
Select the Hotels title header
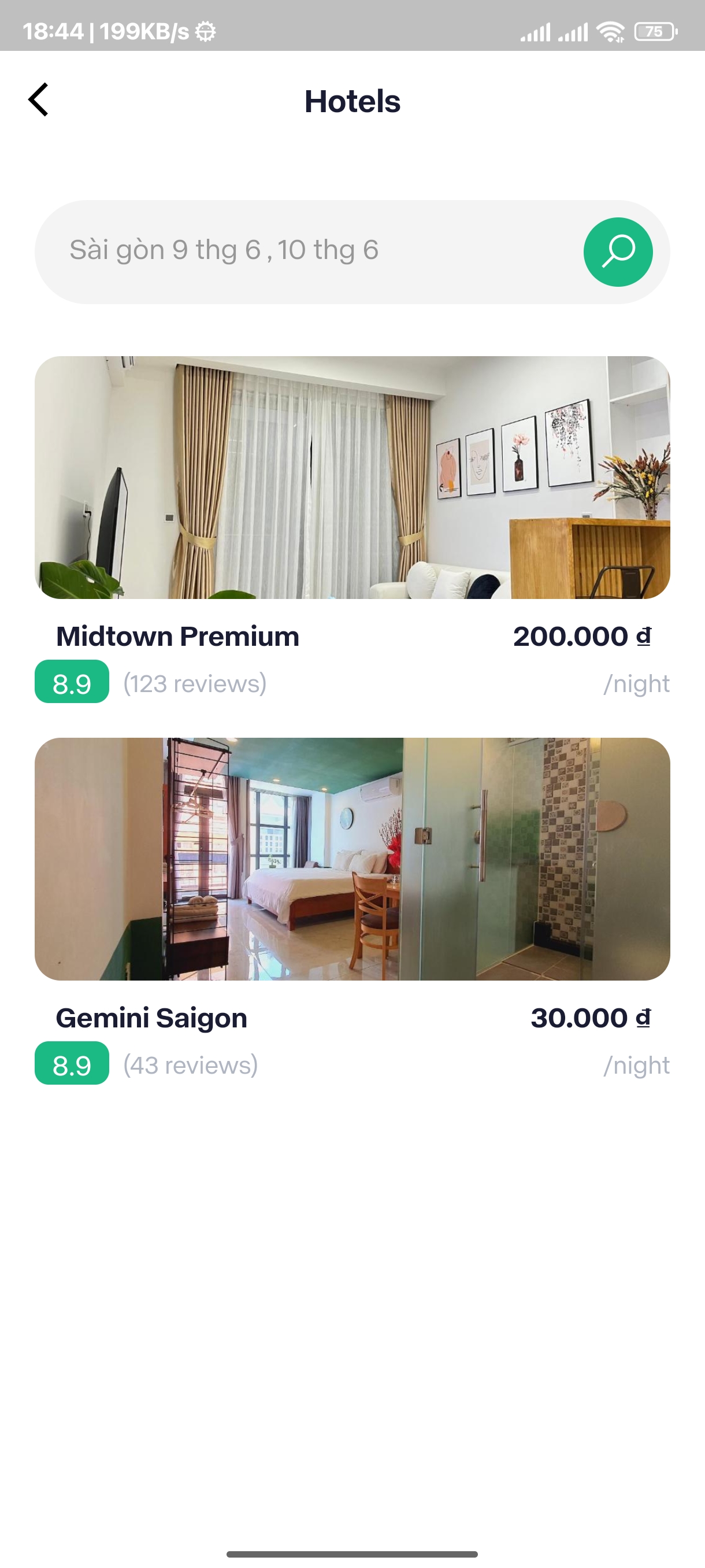click(352, 101)
